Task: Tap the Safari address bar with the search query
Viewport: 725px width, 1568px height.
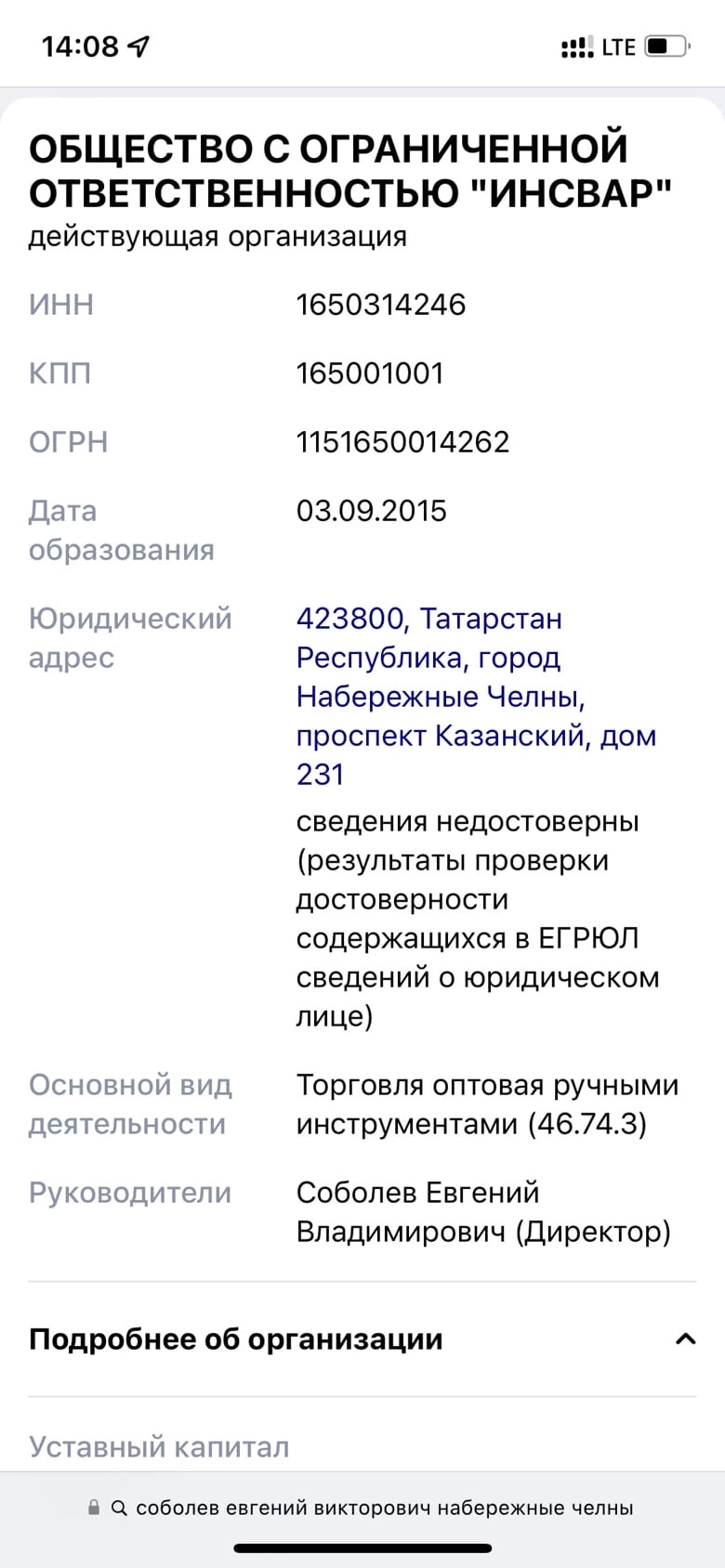Action: click(362, 1508)
